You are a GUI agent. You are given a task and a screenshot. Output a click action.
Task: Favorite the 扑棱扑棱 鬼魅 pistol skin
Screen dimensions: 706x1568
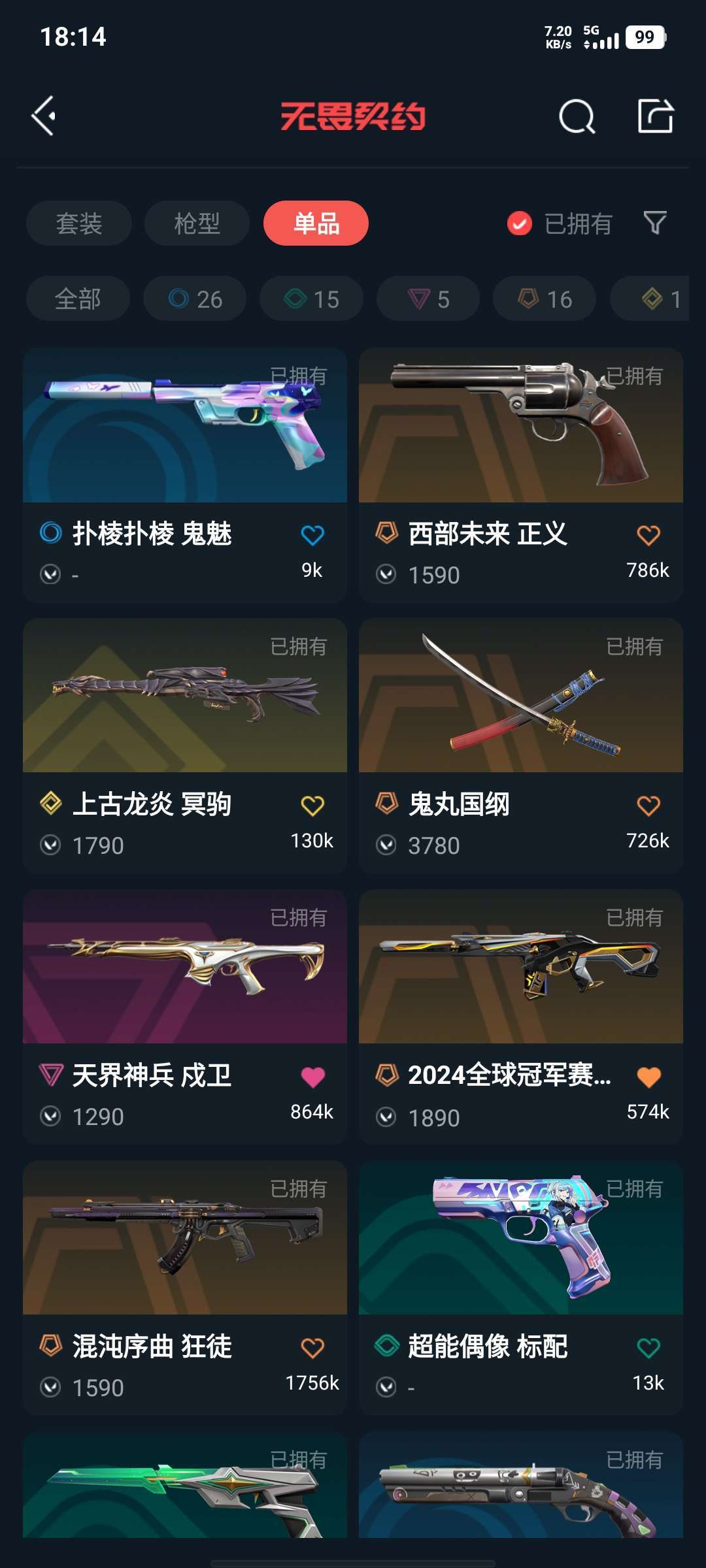click(x=312, y=534)
